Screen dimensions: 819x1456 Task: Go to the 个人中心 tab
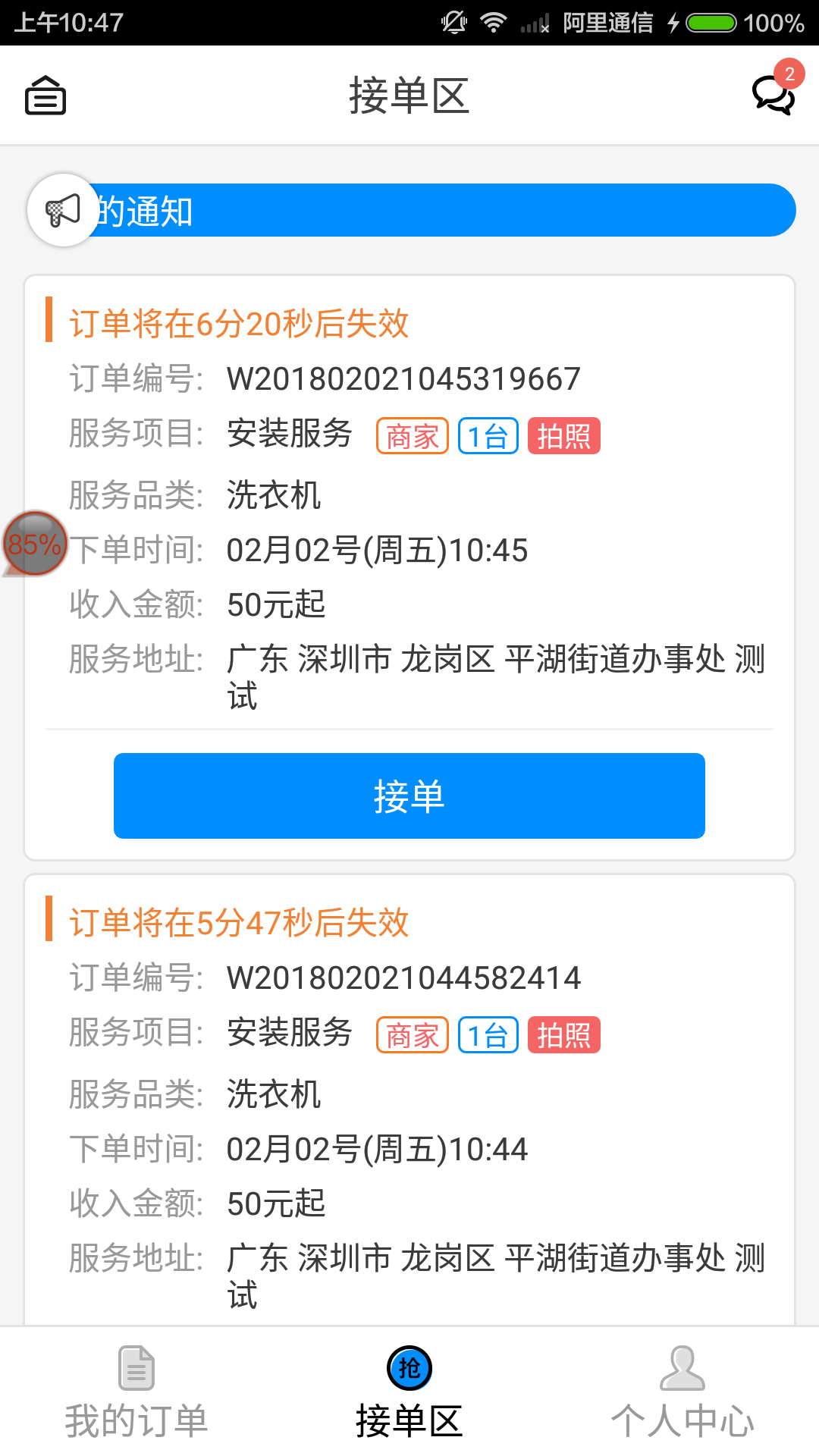pyautogui.click(x=682, y=1392)
